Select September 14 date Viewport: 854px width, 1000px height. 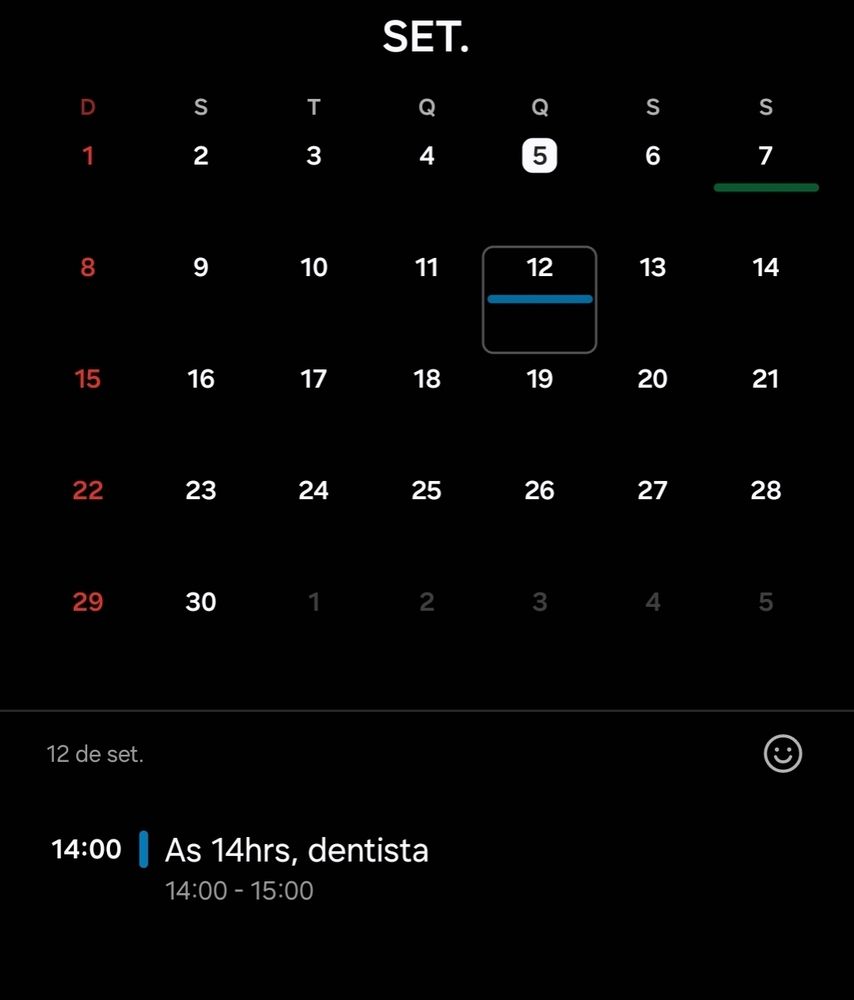pyautogui.click(x=765, y=268)
